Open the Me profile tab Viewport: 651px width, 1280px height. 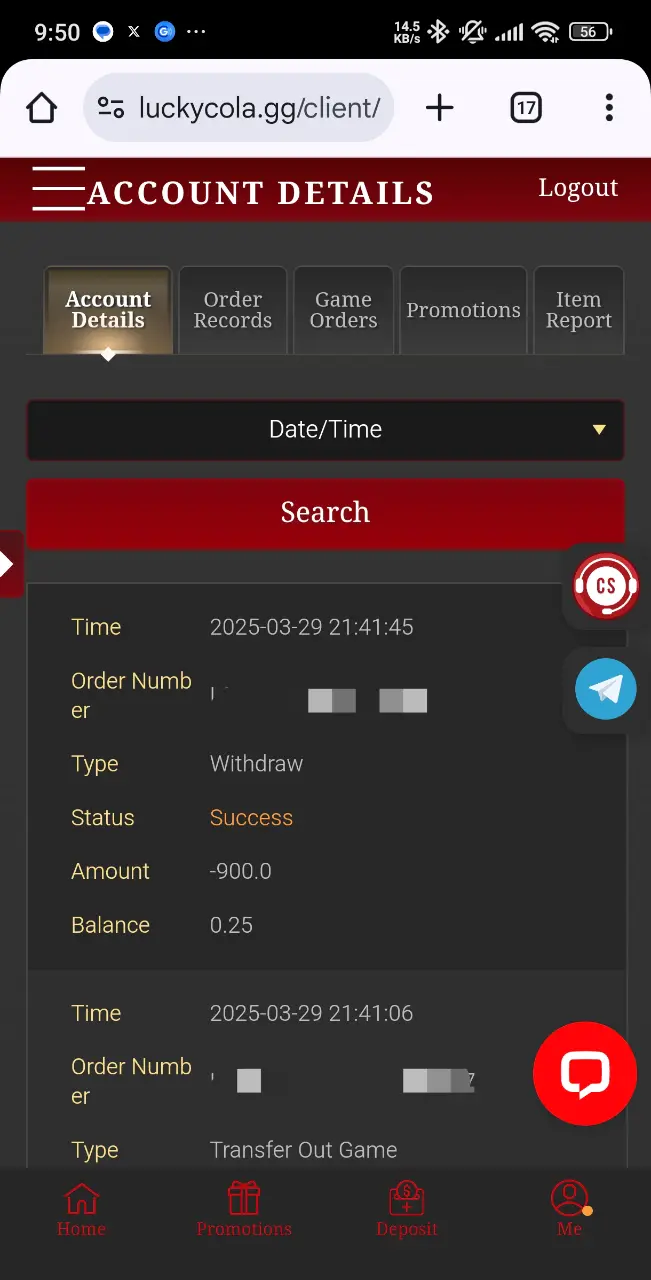[x=570, y=1210]
